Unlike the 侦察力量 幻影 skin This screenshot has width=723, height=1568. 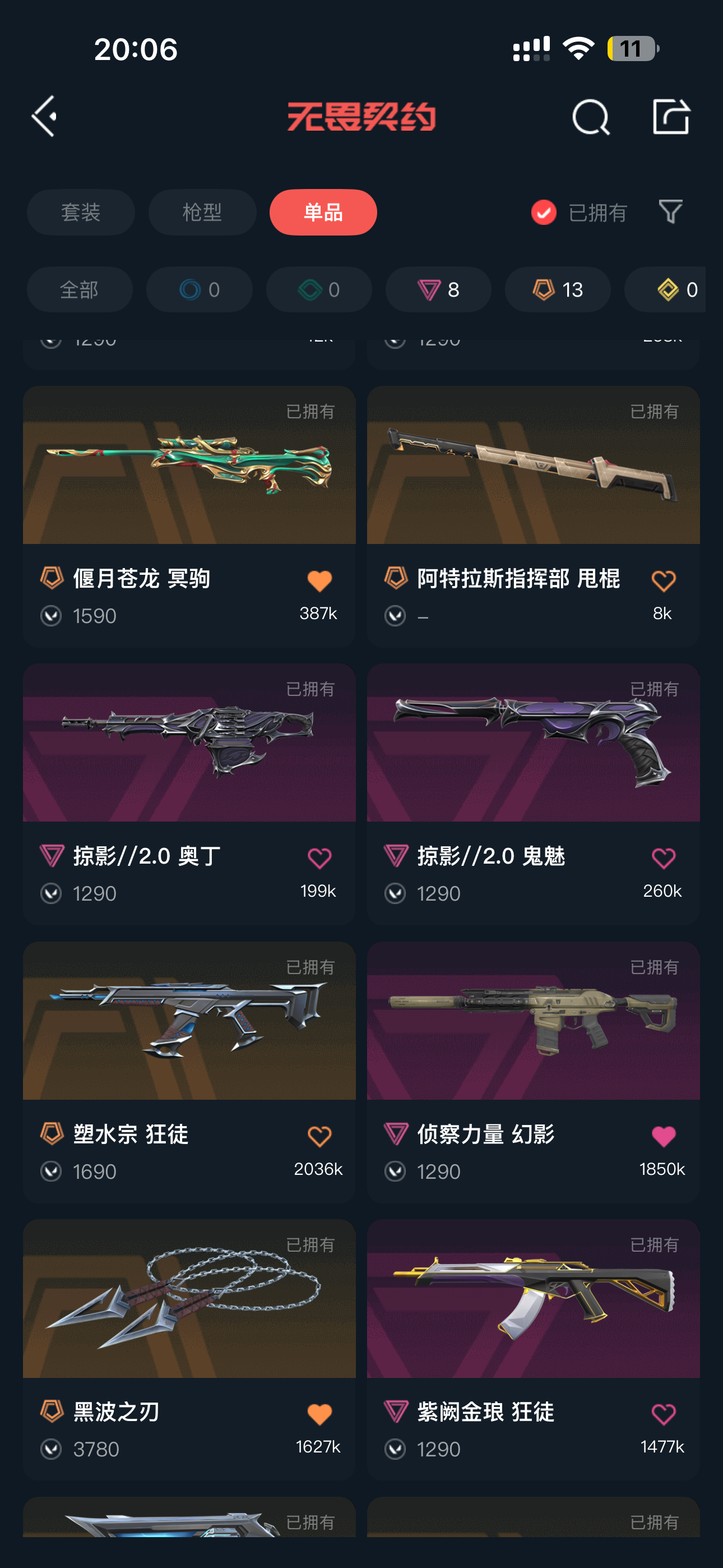coord(662,1136)
